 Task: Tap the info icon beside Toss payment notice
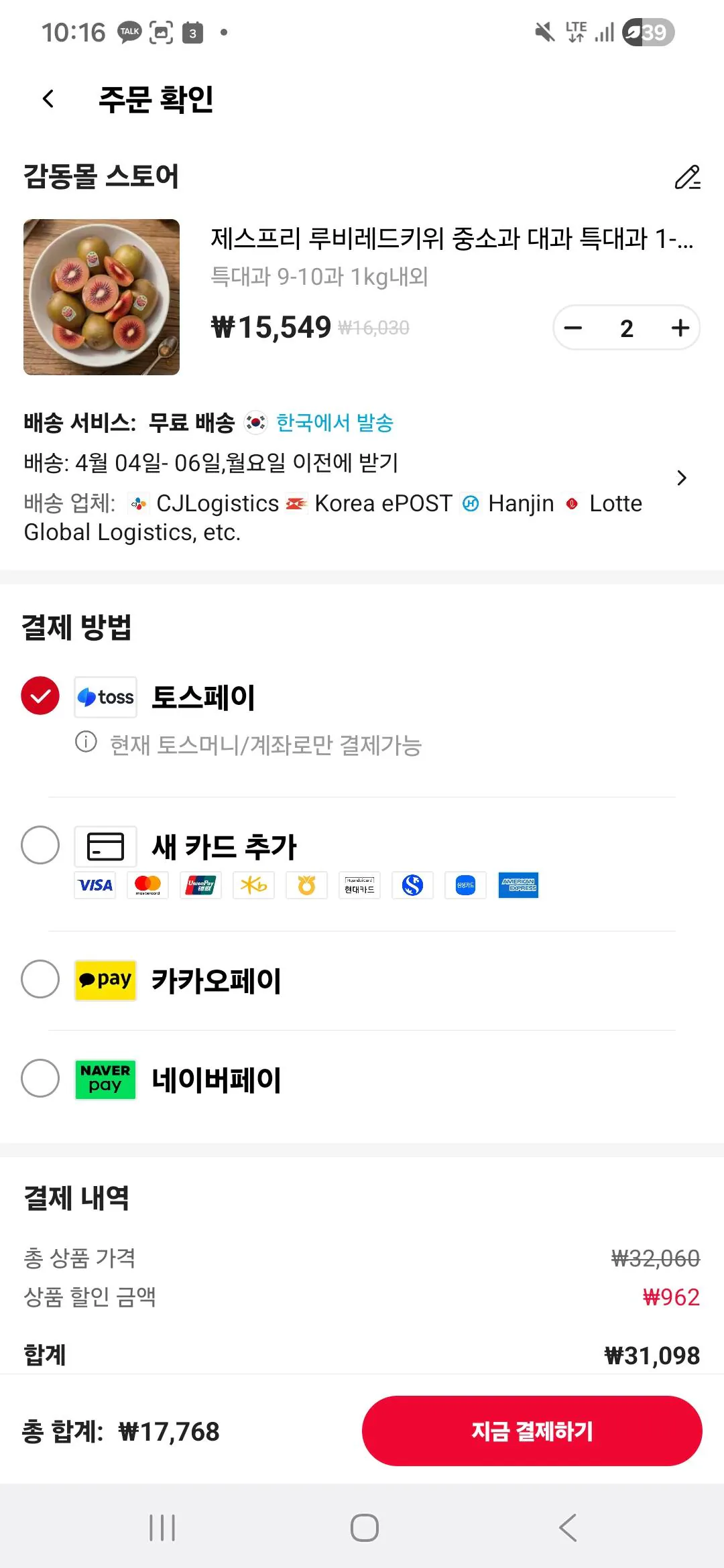(84, 742)
